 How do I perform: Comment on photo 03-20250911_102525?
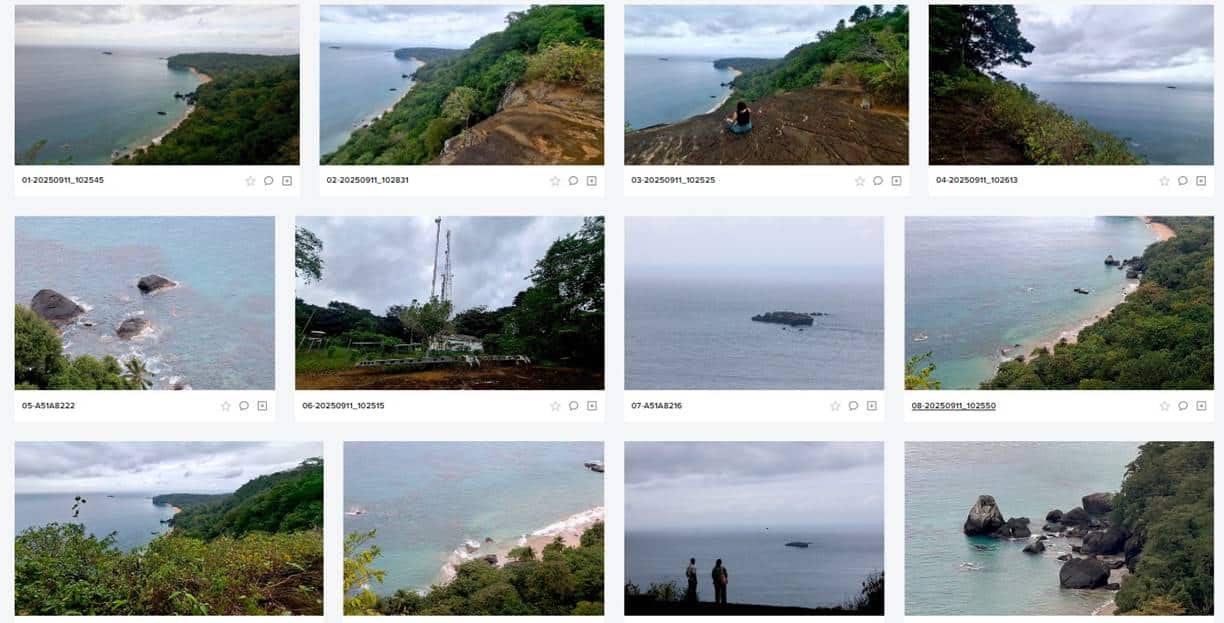[x=878, y=181]
